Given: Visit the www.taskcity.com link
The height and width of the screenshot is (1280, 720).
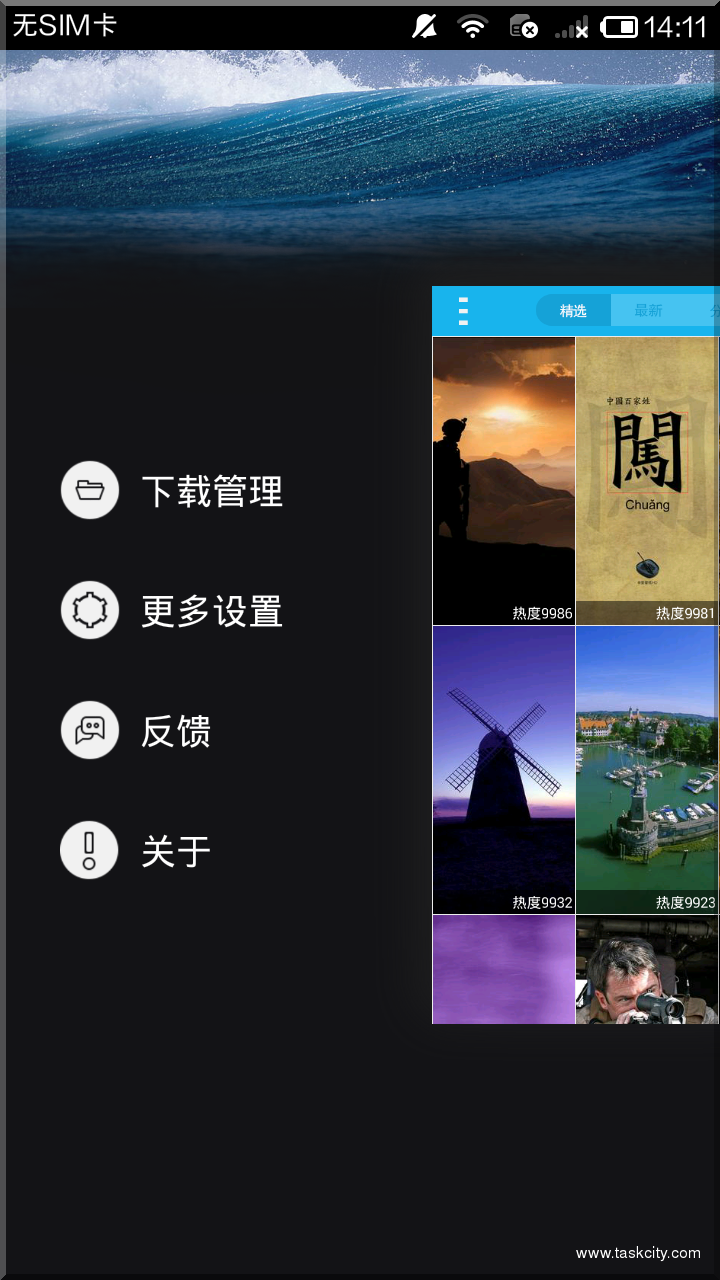Looking at the screenshot, I should (x=637, y=1252).
